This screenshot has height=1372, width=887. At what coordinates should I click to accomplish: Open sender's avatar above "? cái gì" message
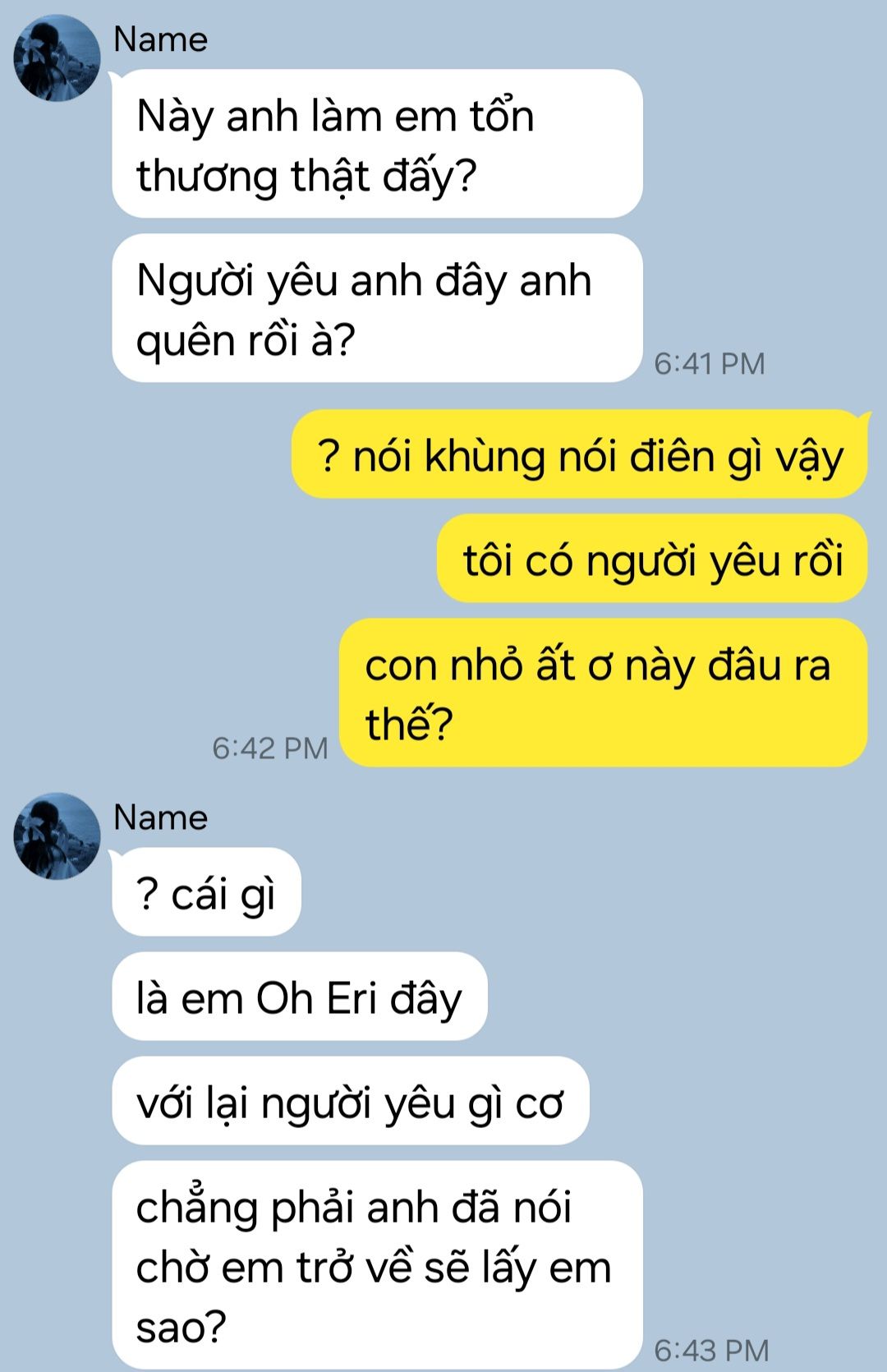pyautogui.click(x=57, y=836)
